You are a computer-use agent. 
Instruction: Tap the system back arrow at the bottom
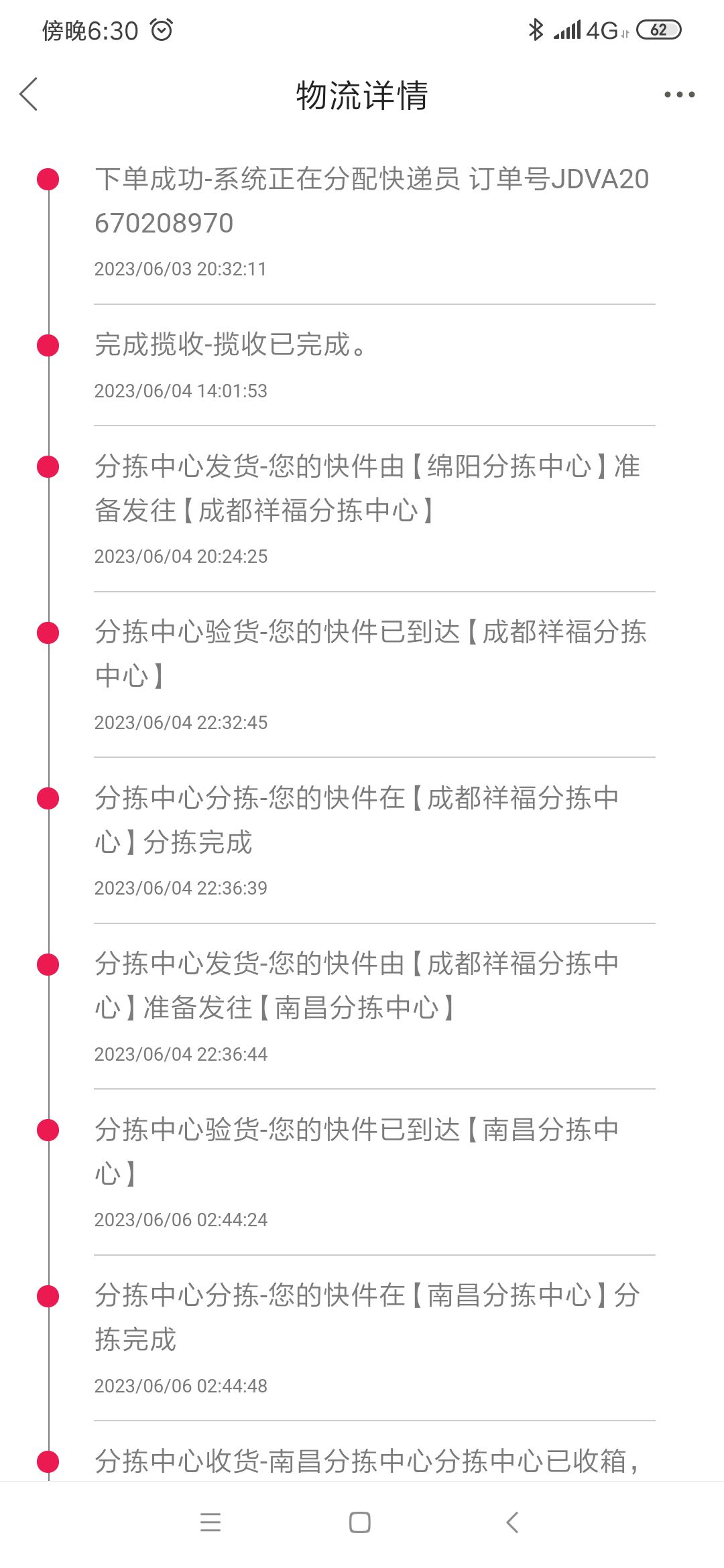click(512, 1522)
